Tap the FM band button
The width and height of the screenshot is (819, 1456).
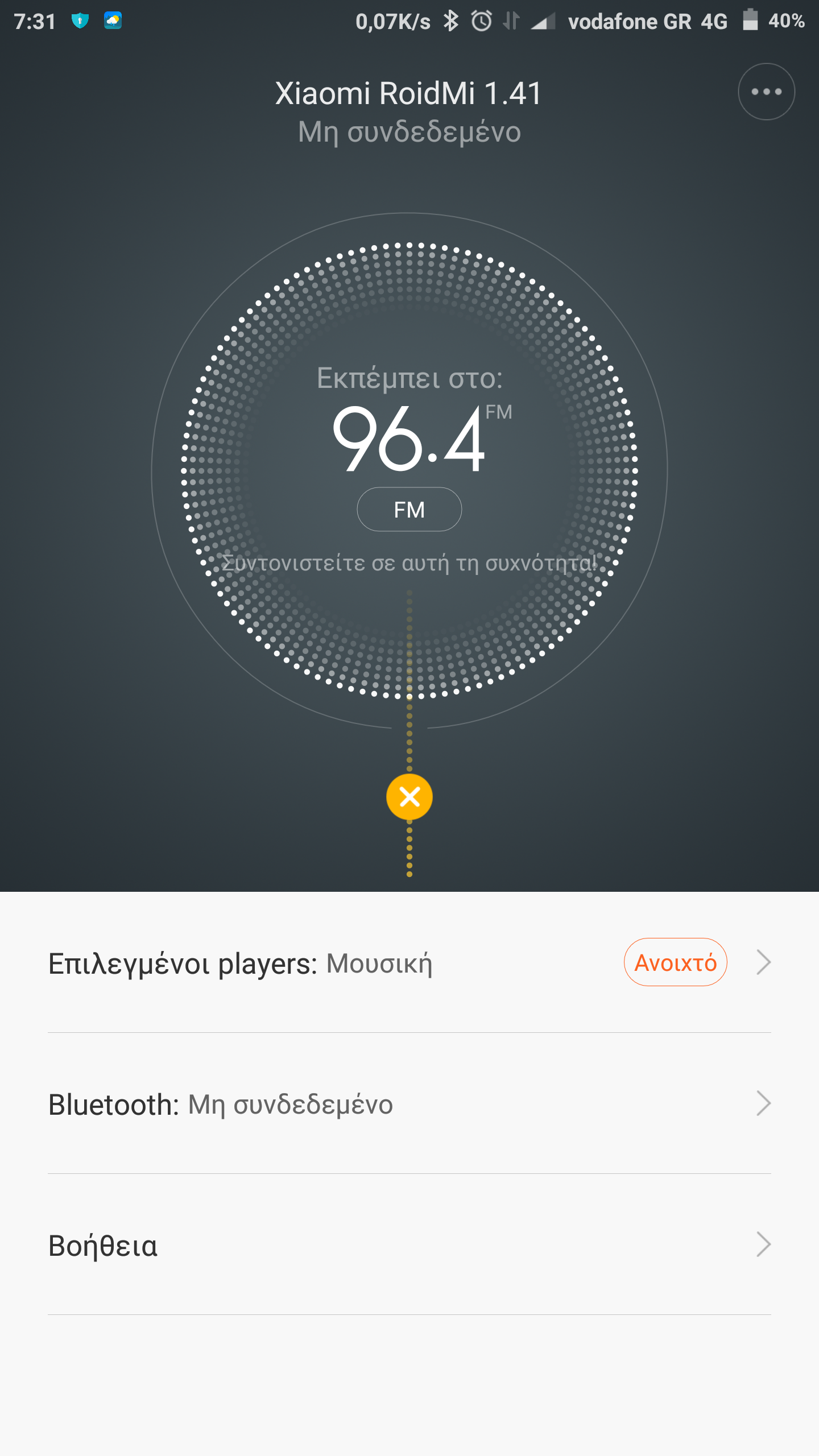tap(409, 510)
